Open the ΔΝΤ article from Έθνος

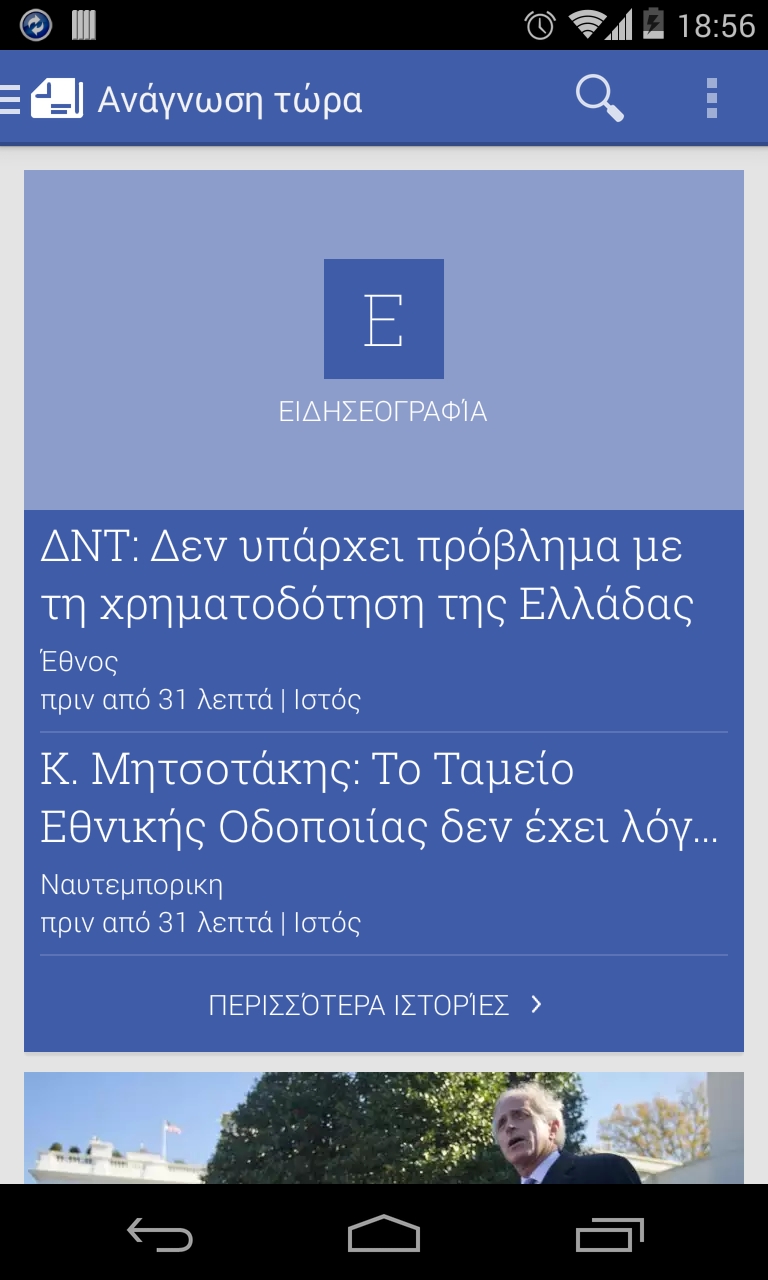tap(384, 621)
